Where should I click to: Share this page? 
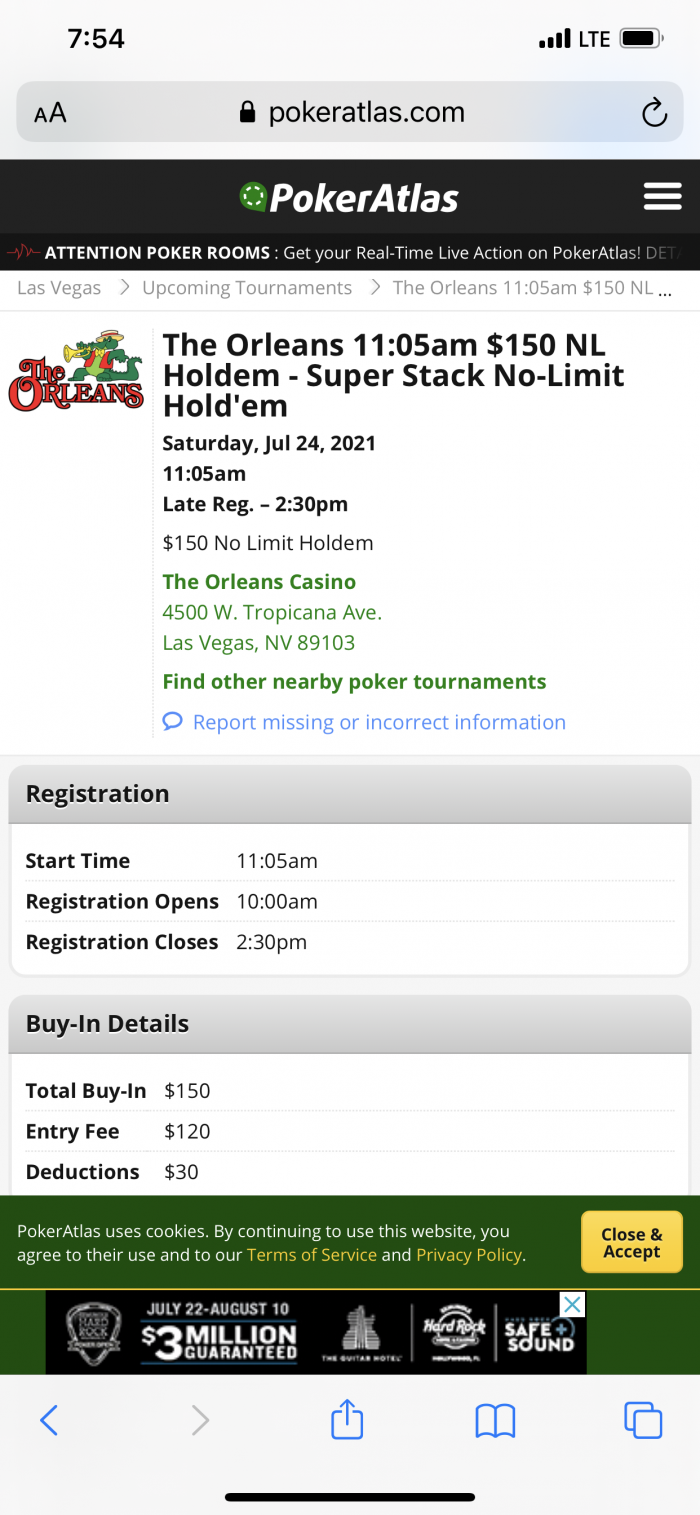(347, 1418)
